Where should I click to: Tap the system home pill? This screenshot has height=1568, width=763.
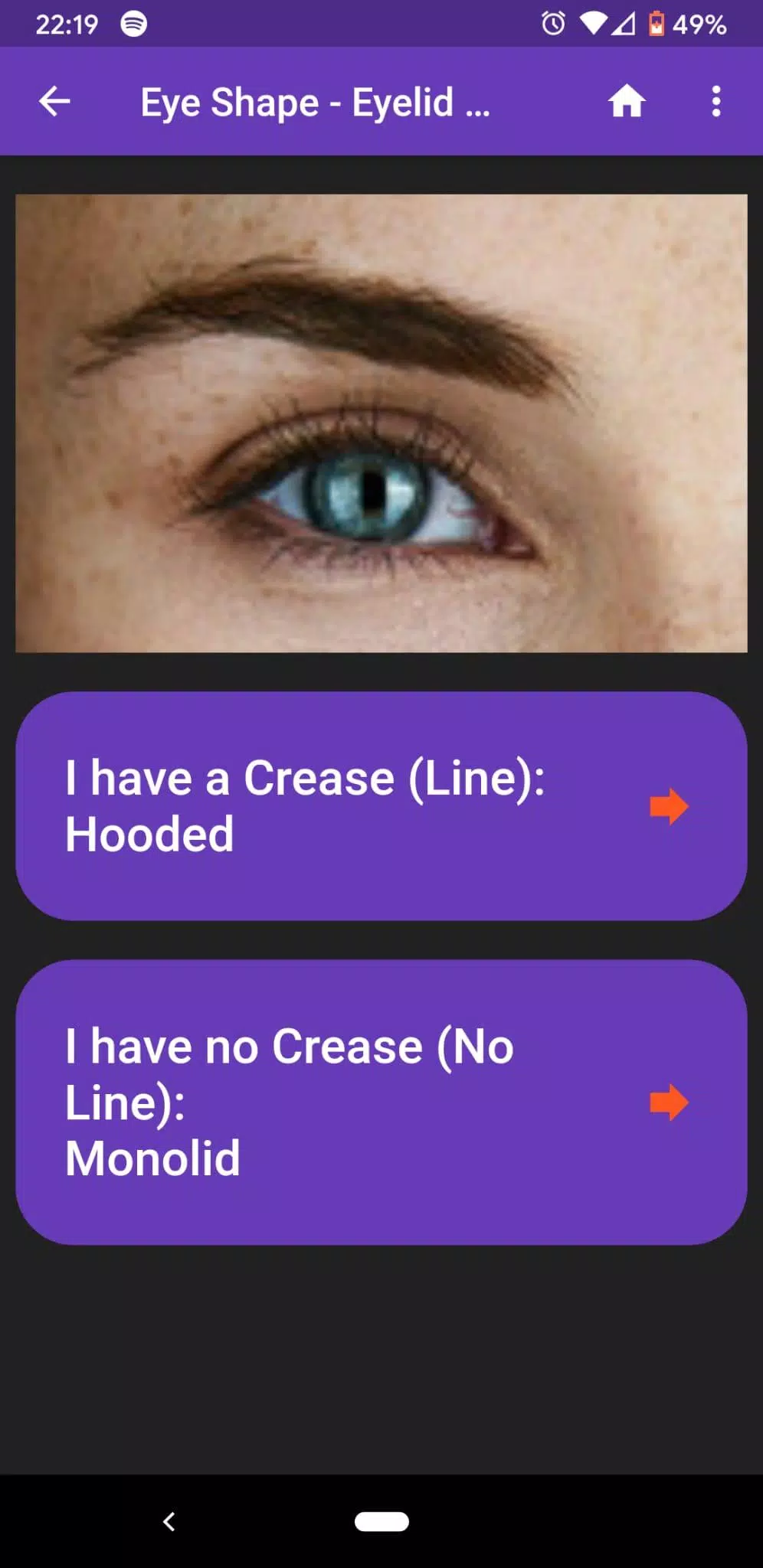(381, 1521)
